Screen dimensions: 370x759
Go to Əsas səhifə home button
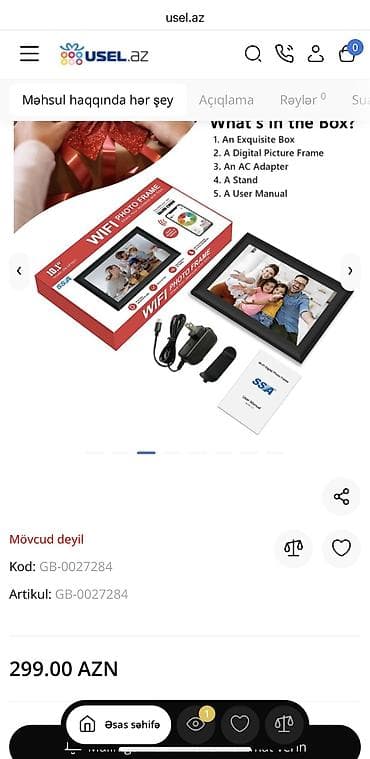coord(119,725)
